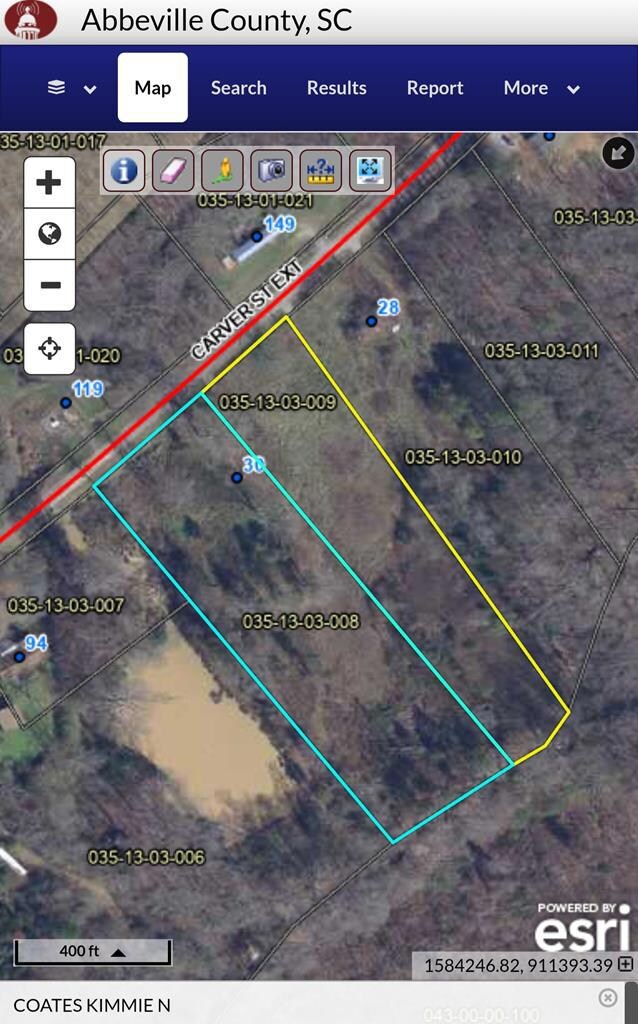The image size is (638, 1024).
Task: Open the layers dropdown menu
Action: pos(72,88)
